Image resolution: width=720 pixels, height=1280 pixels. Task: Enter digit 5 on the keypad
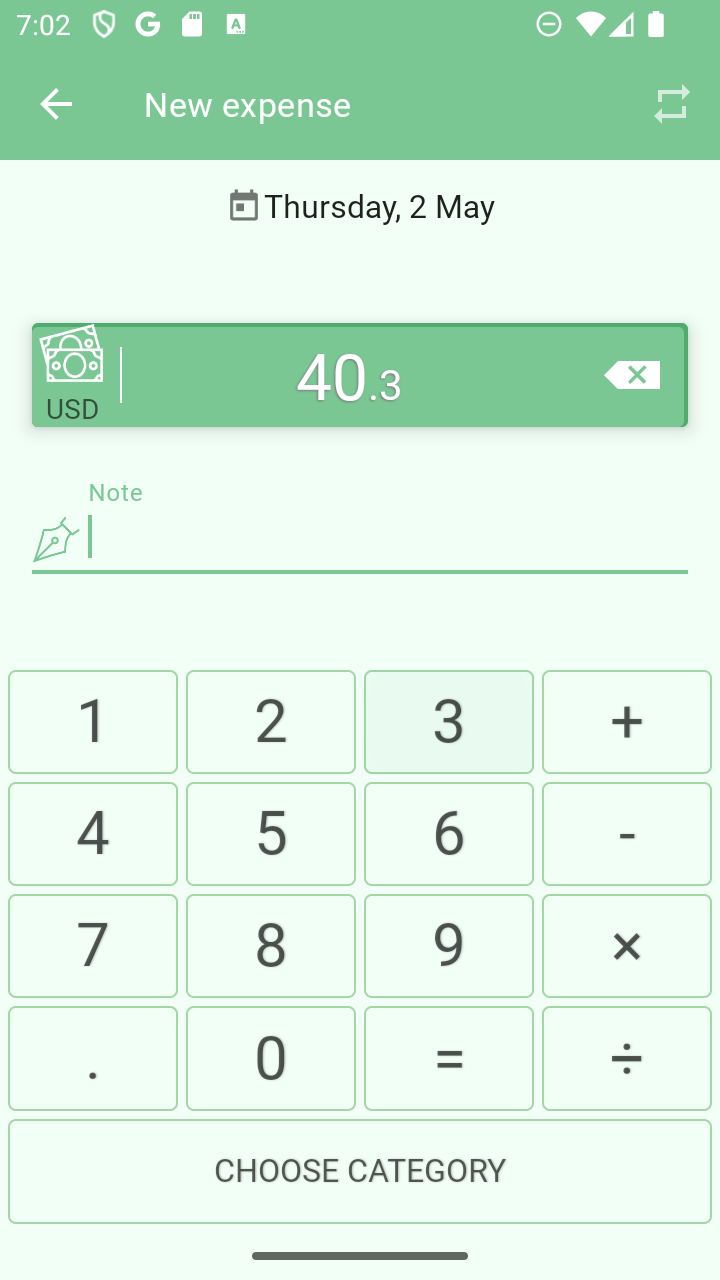[x=271, y=834]
